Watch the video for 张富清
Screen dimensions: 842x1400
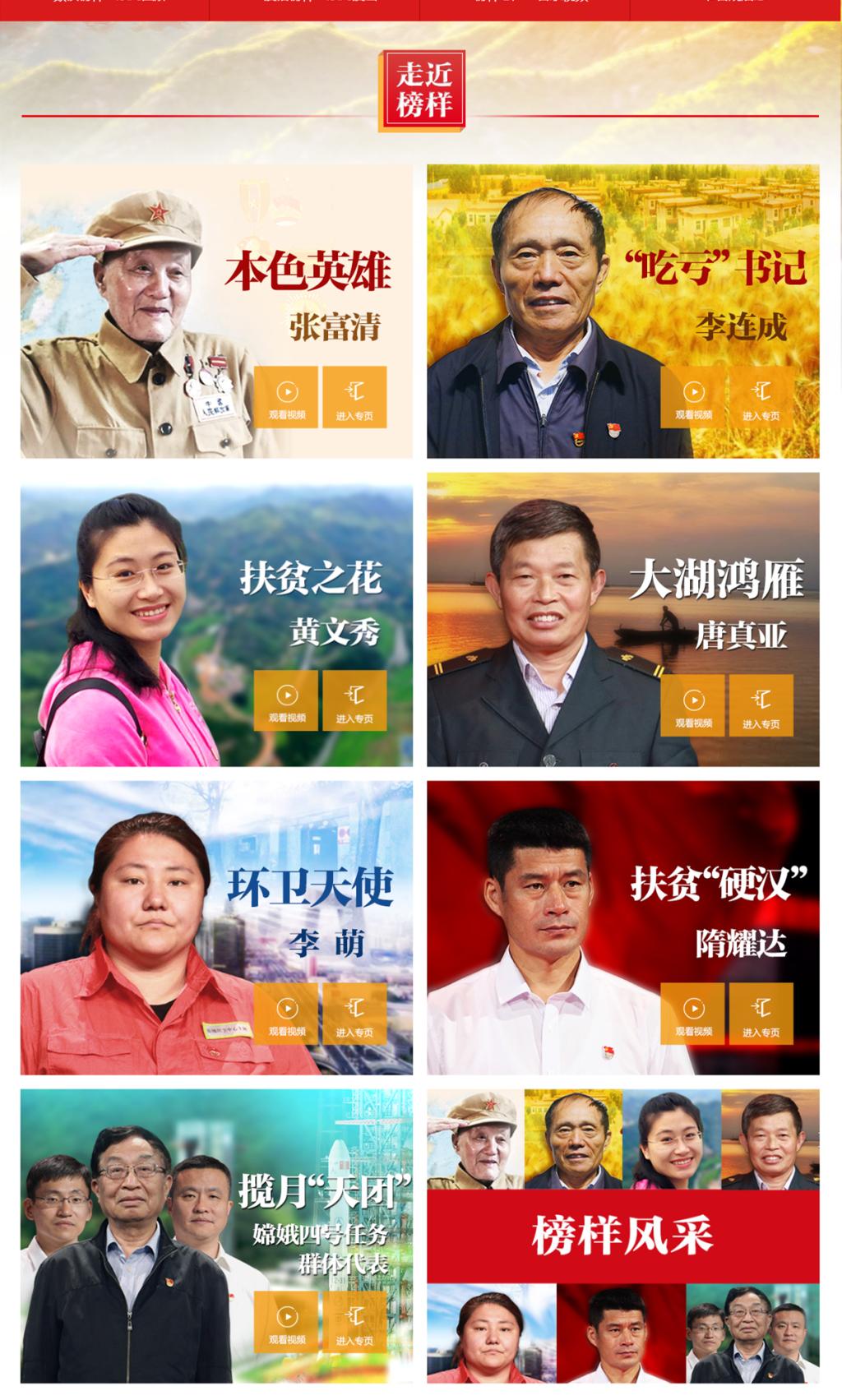[286, 398]
